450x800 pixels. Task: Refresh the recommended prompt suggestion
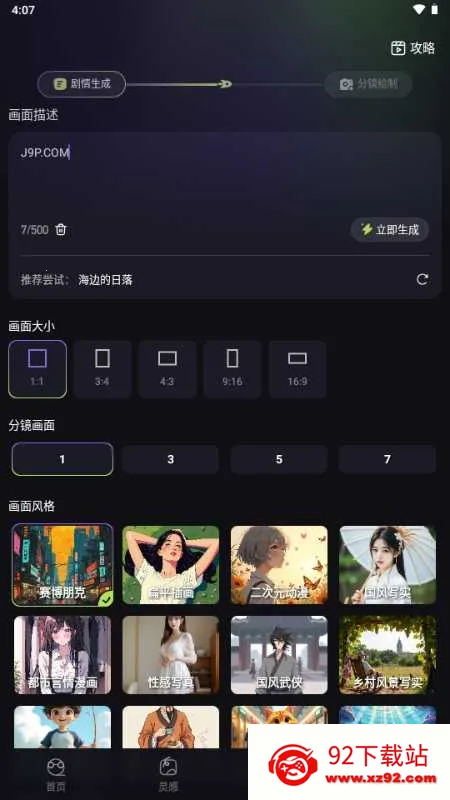tap(422, 279)
